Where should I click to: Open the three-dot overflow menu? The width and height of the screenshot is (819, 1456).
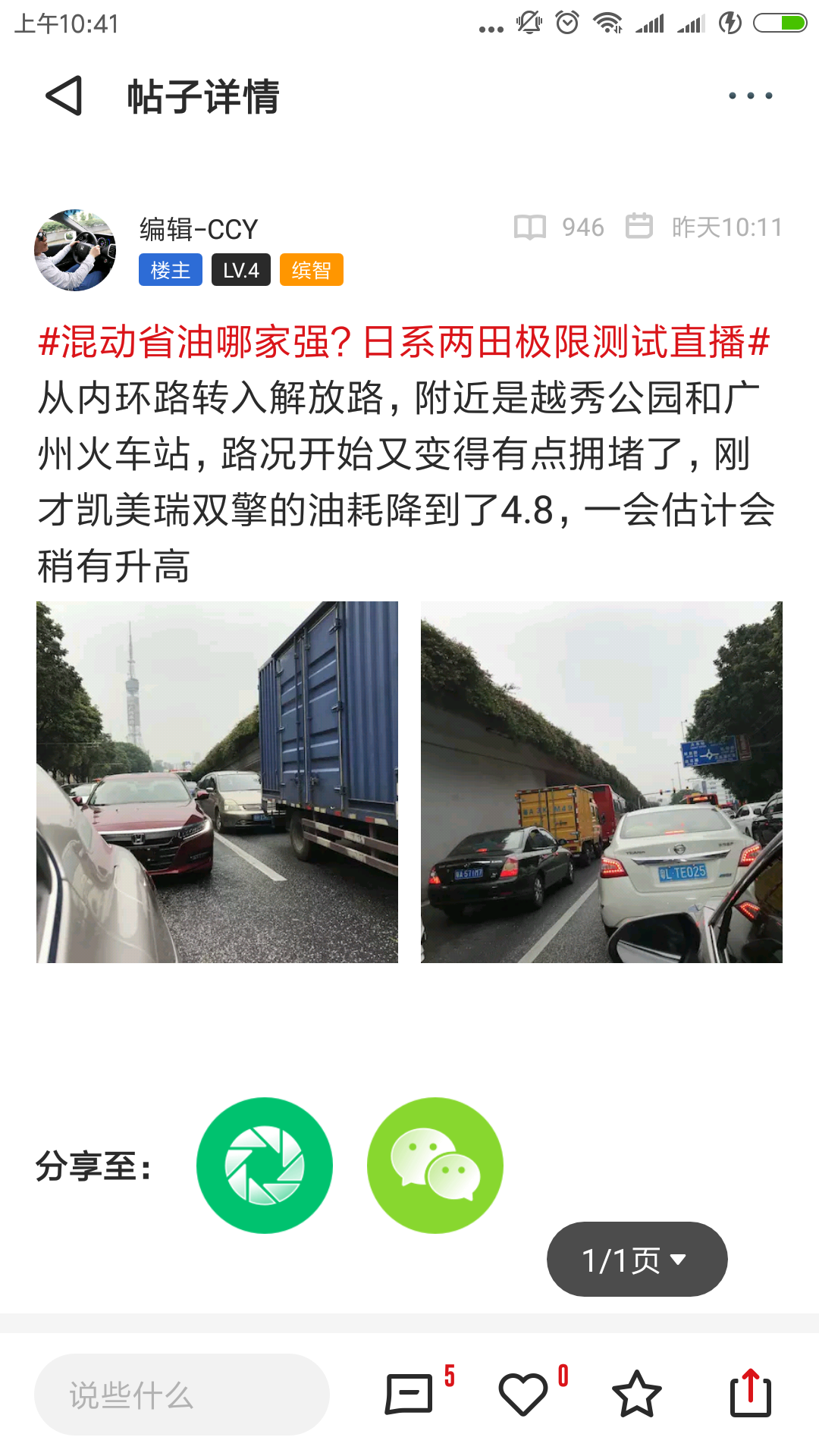coord(750,96)
